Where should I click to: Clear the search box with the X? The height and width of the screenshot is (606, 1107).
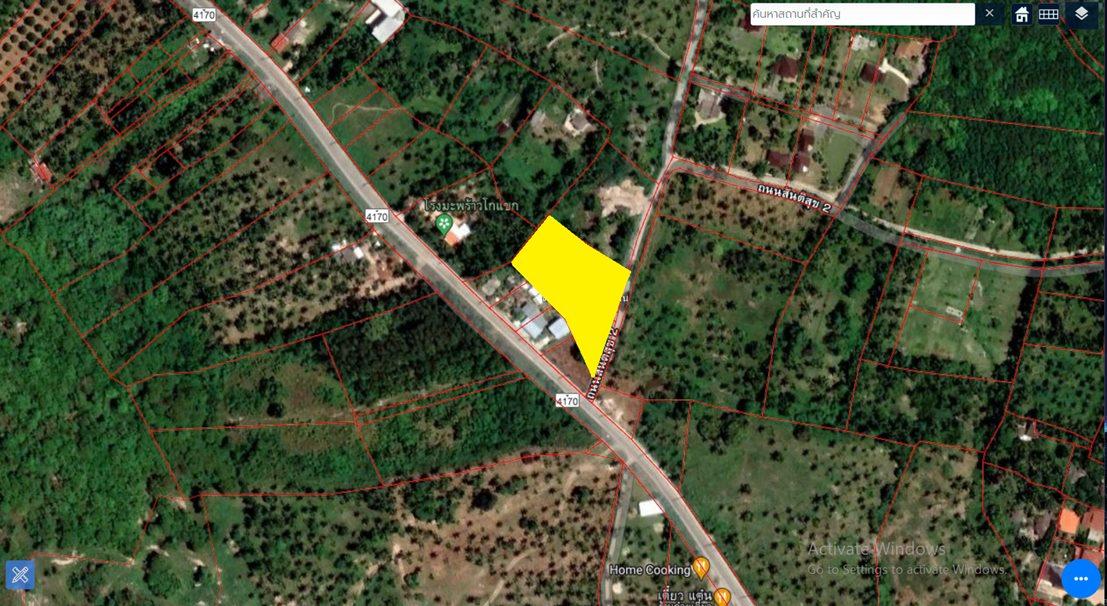coord(989,14)
